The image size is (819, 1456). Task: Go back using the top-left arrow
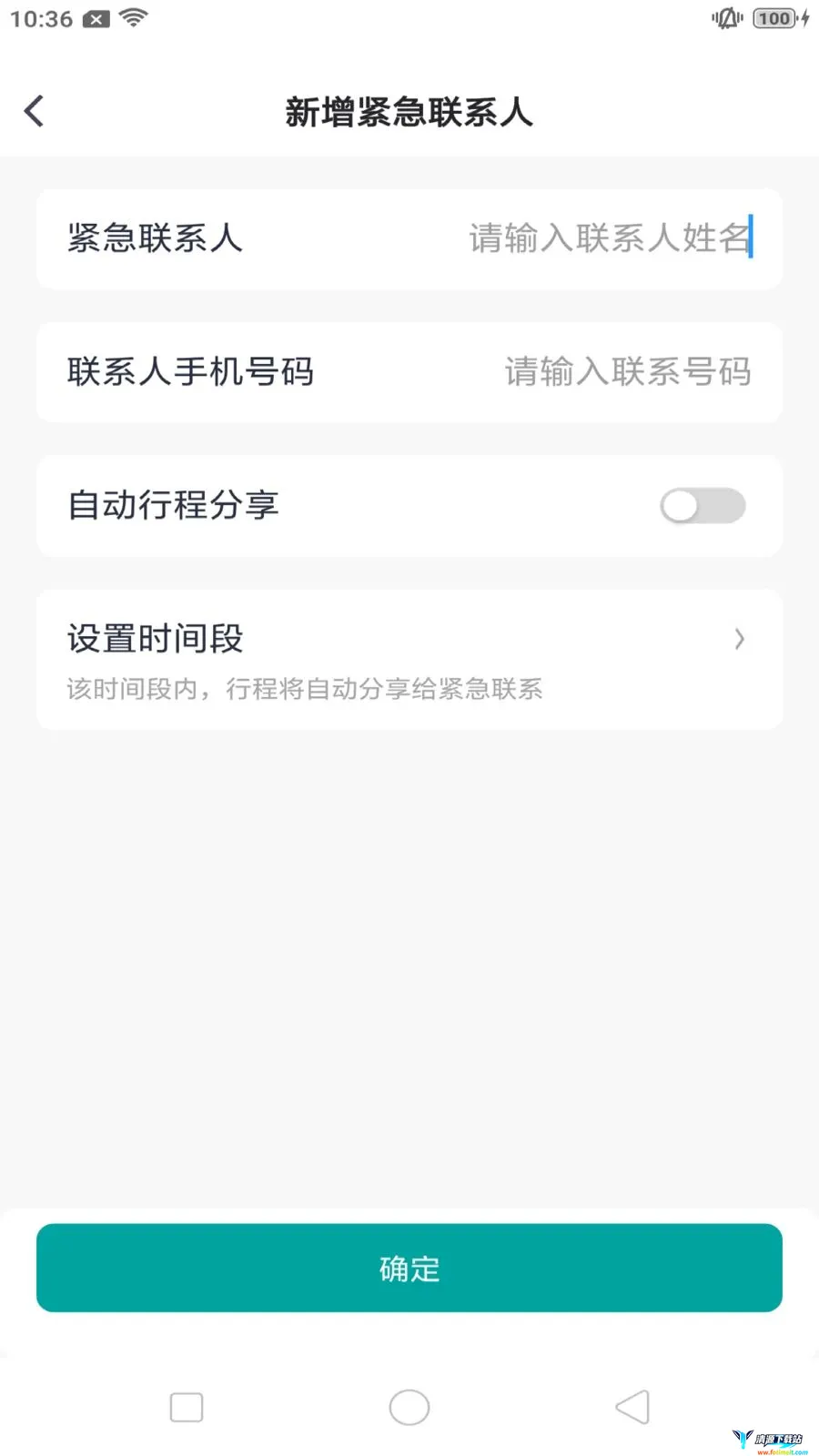(x=35, y=112)
